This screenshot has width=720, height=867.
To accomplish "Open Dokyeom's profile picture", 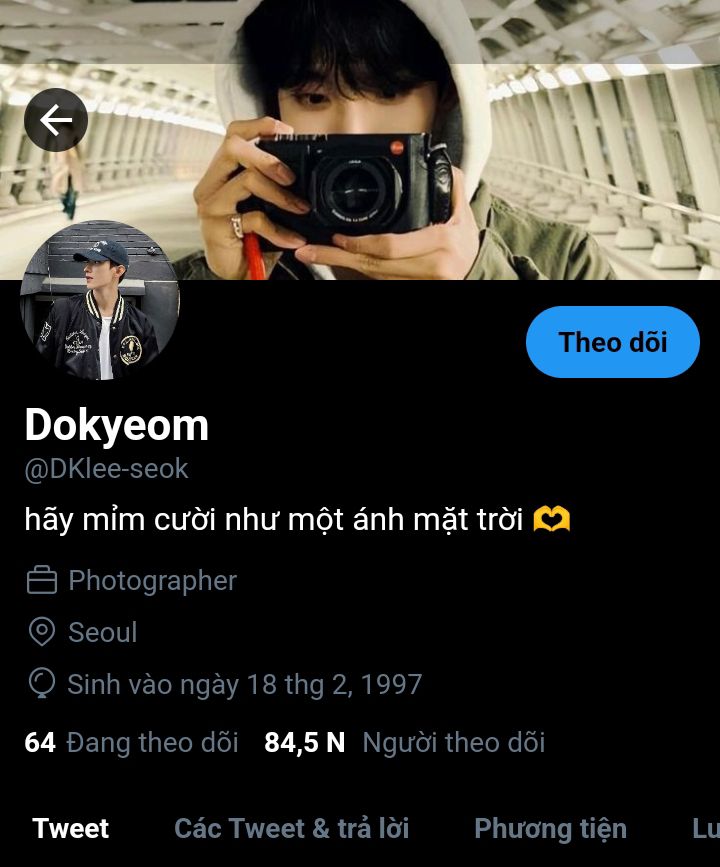I will pyautogui.click(x=100, y=301).
